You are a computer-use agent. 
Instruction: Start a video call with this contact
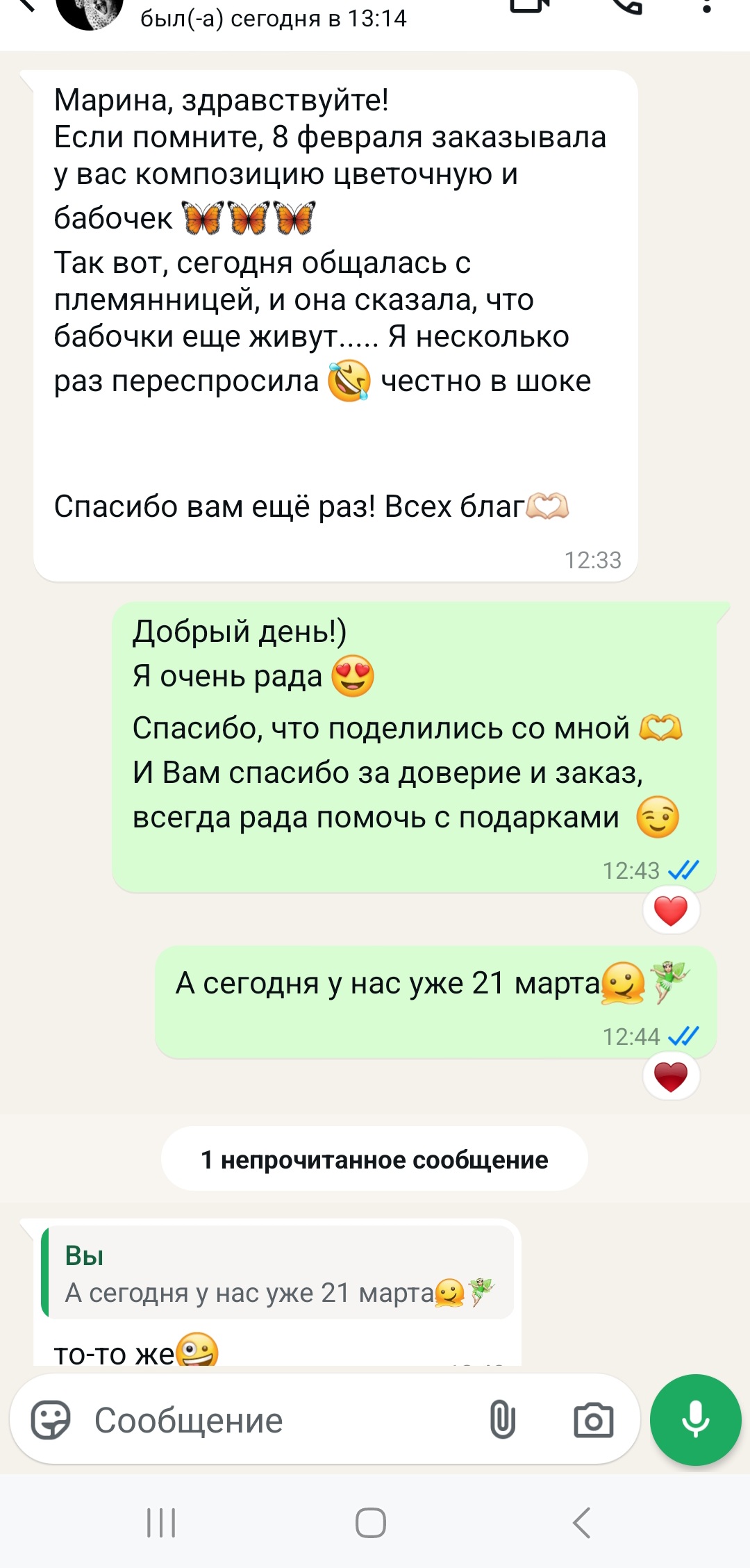tap(529, 7)
